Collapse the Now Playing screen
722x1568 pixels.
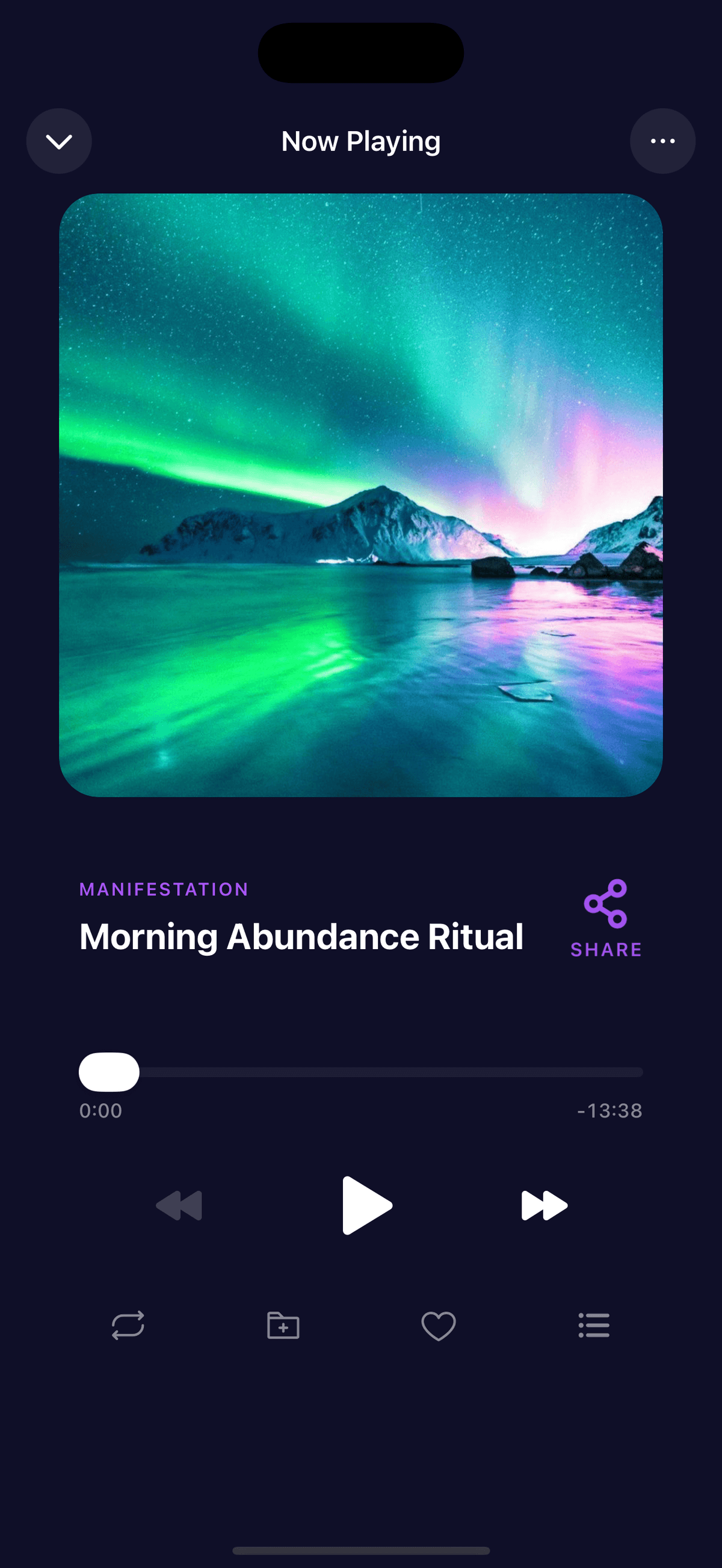59,140
